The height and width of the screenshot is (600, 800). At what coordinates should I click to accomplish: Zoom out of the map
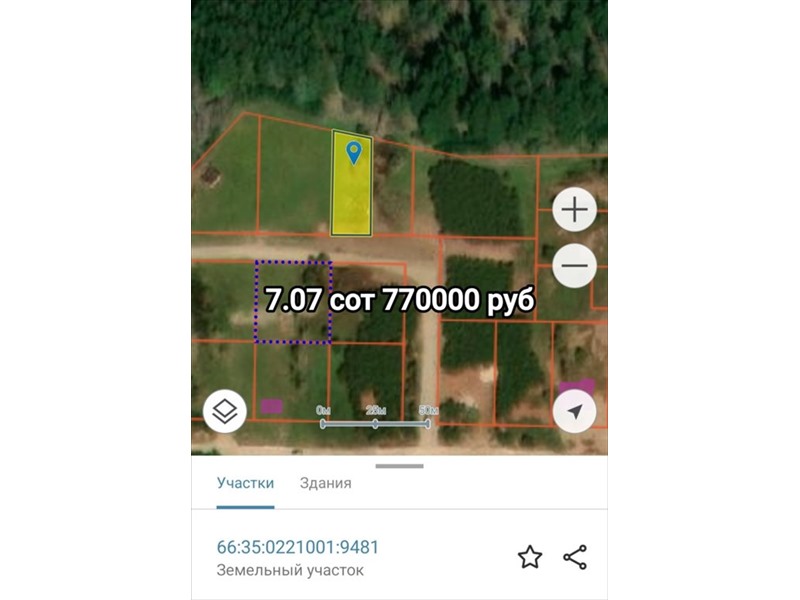coord(574,266)
